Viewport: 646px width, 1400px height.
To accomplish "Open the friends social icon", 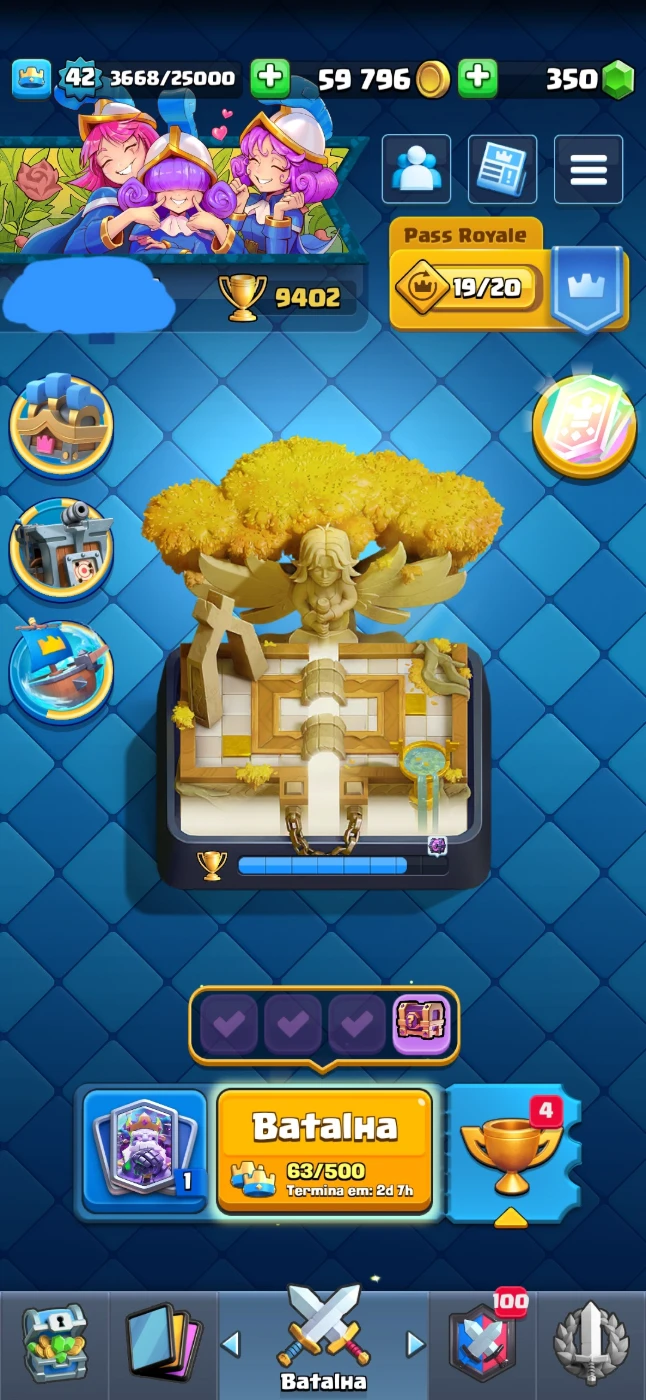I will pyautogui.click(x=416, y=170).
